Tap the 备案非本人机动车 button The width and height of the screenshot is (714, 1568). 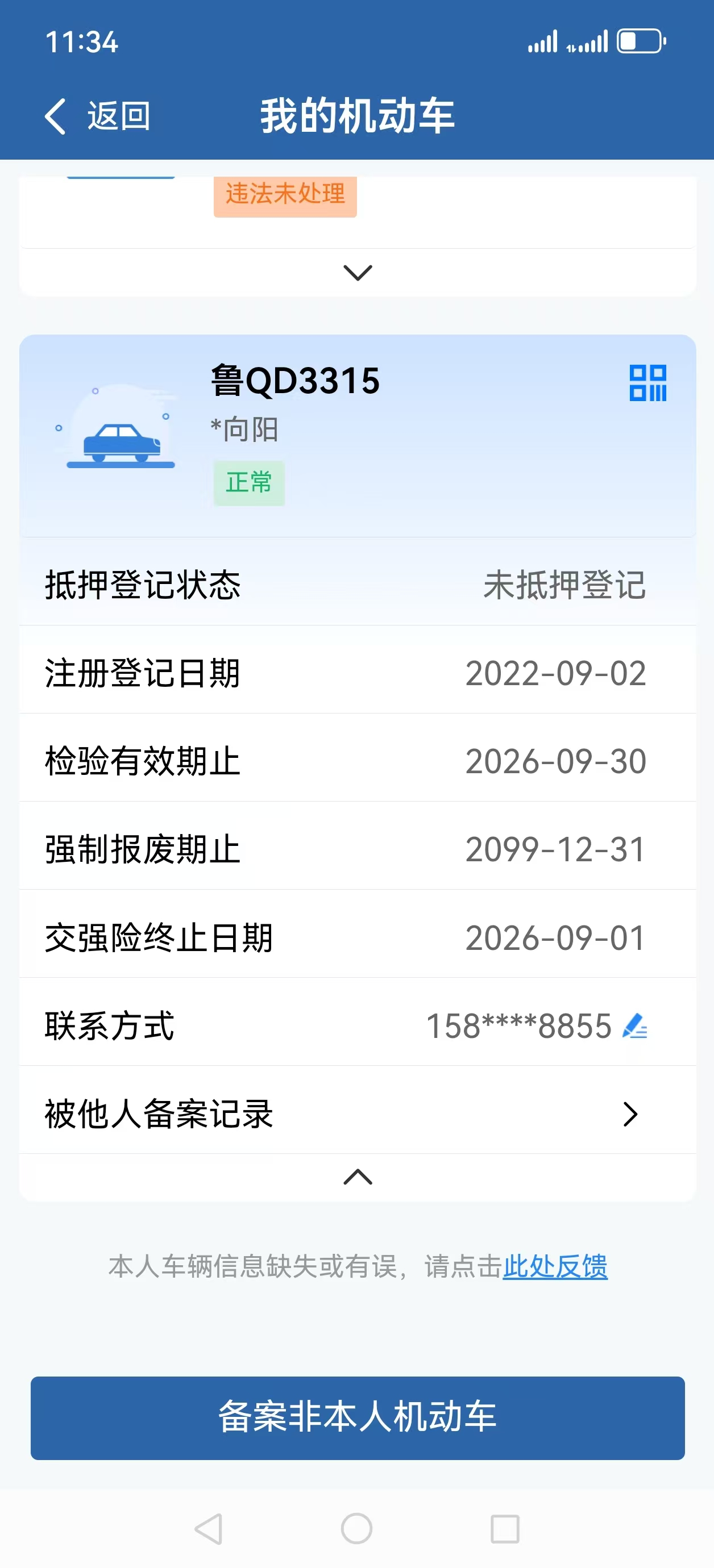point(358,1417)
